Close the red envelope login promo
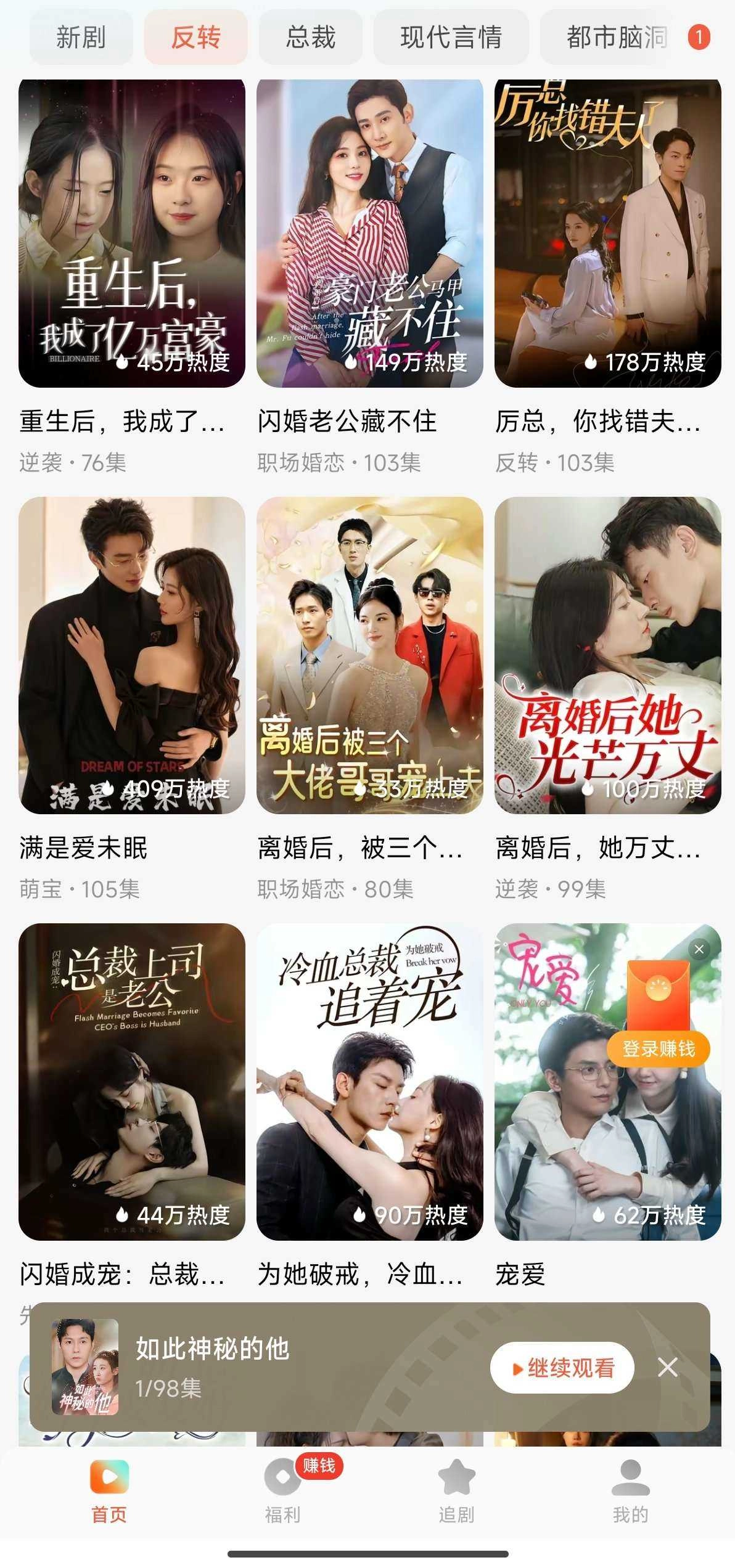The height and width of the screenshot is (1568, 735). 699,950
